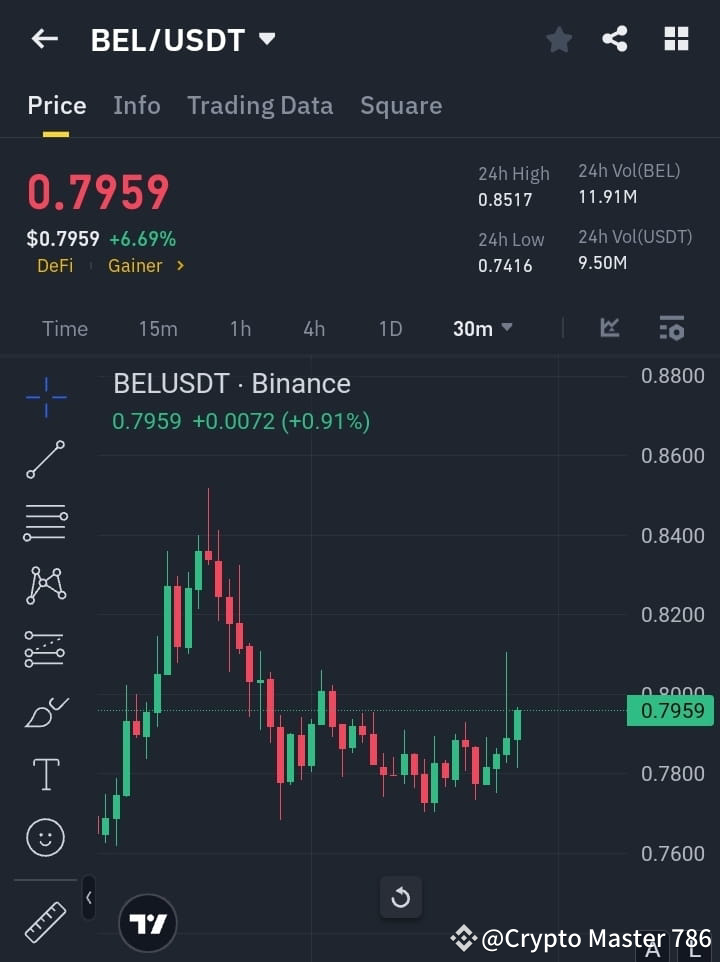Switch to the Trading Data tab
Viewport: 720px width, 962px height.
260,105
